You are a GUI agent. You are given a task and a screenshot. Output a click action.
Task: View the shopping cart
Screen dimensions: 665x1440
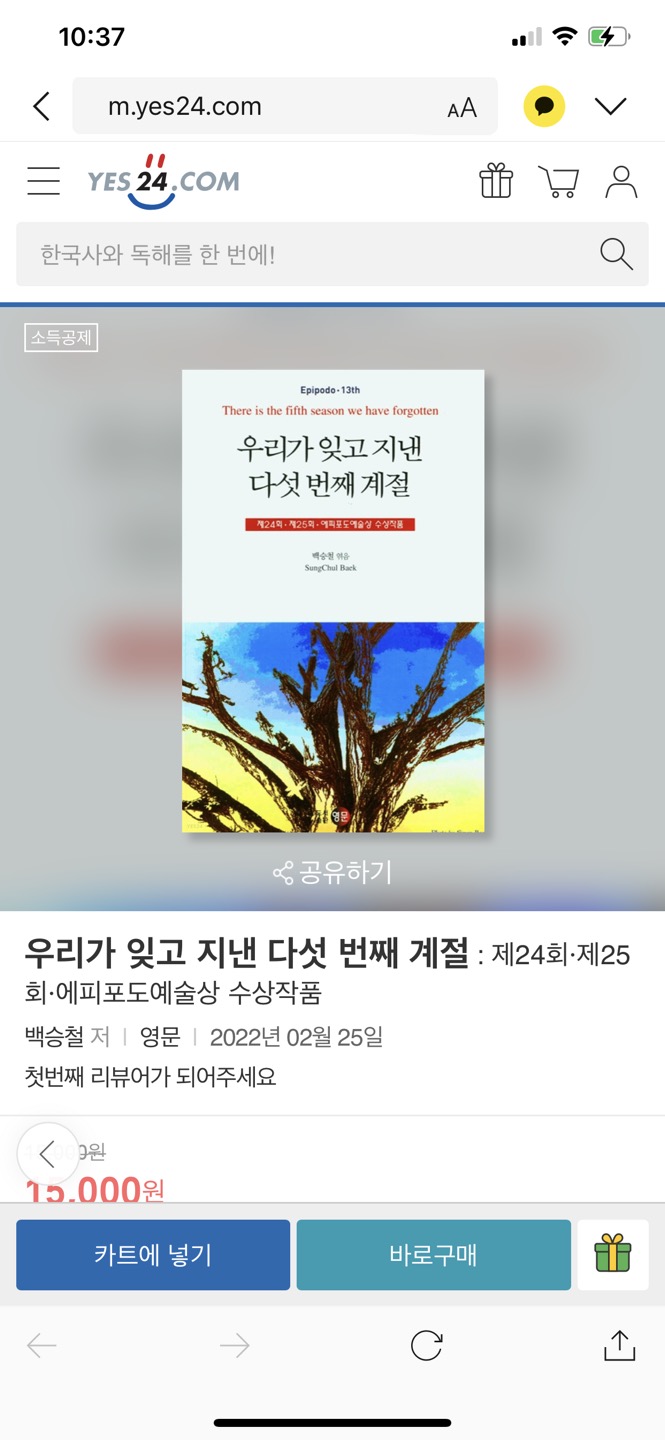558,181
